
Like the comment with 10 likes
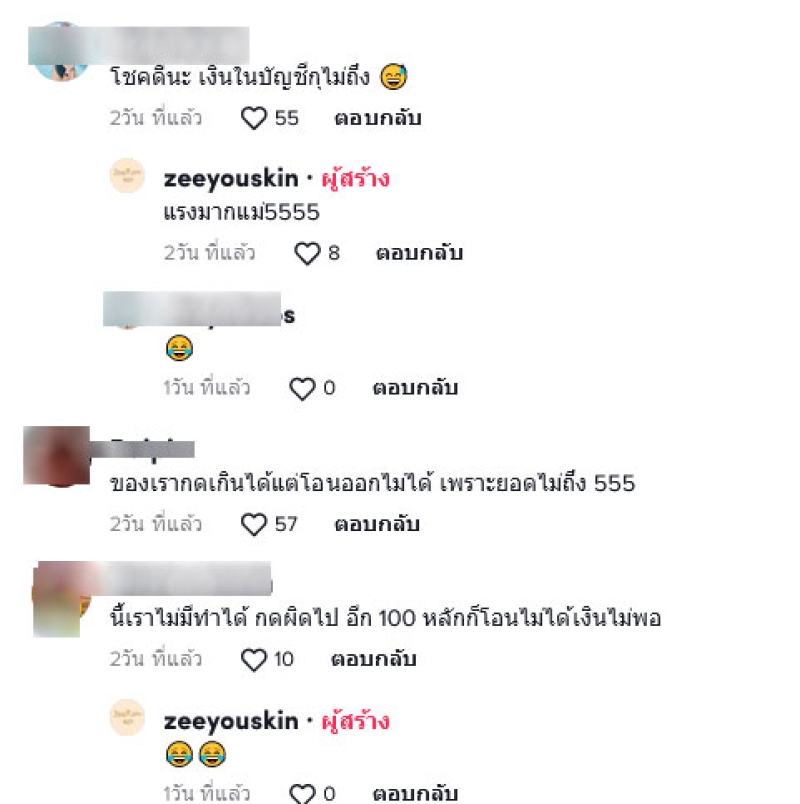[255, 660]
